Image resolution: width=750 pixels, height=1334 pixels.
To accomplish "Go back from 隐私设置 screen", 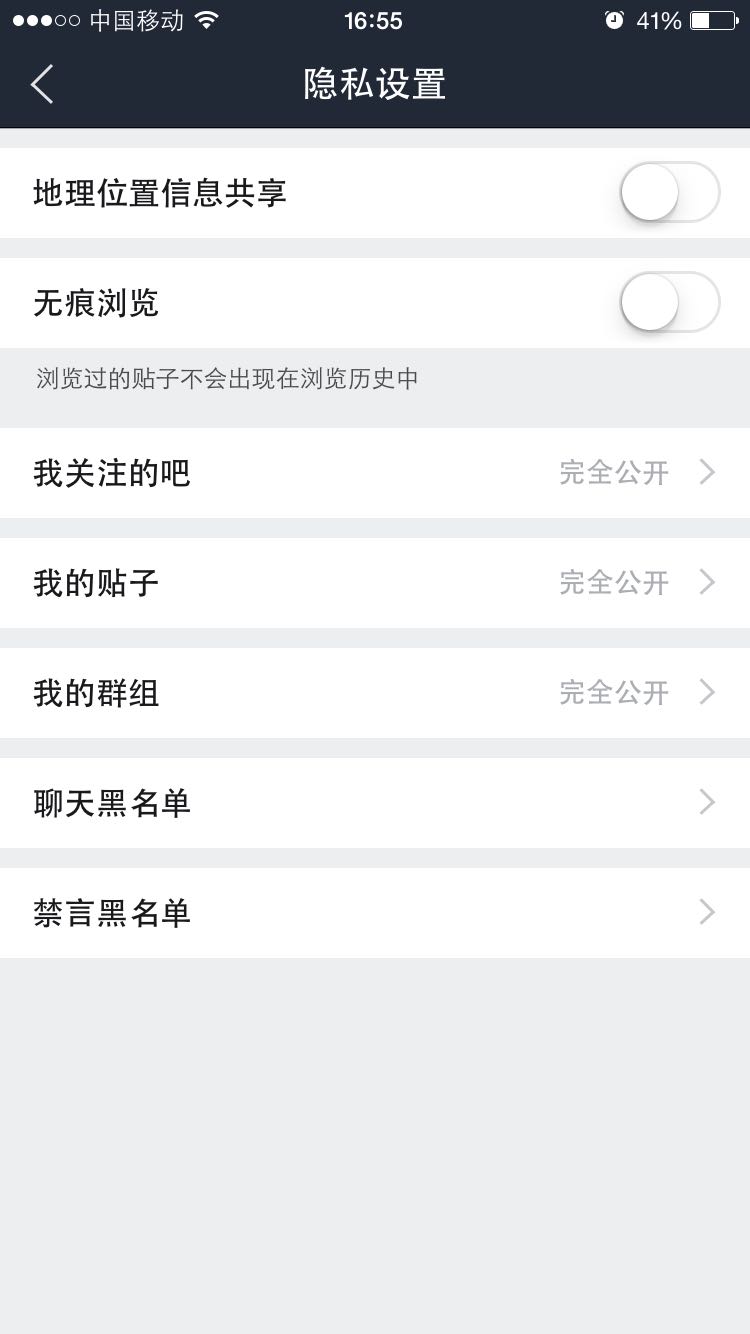I will coord(42,85).
